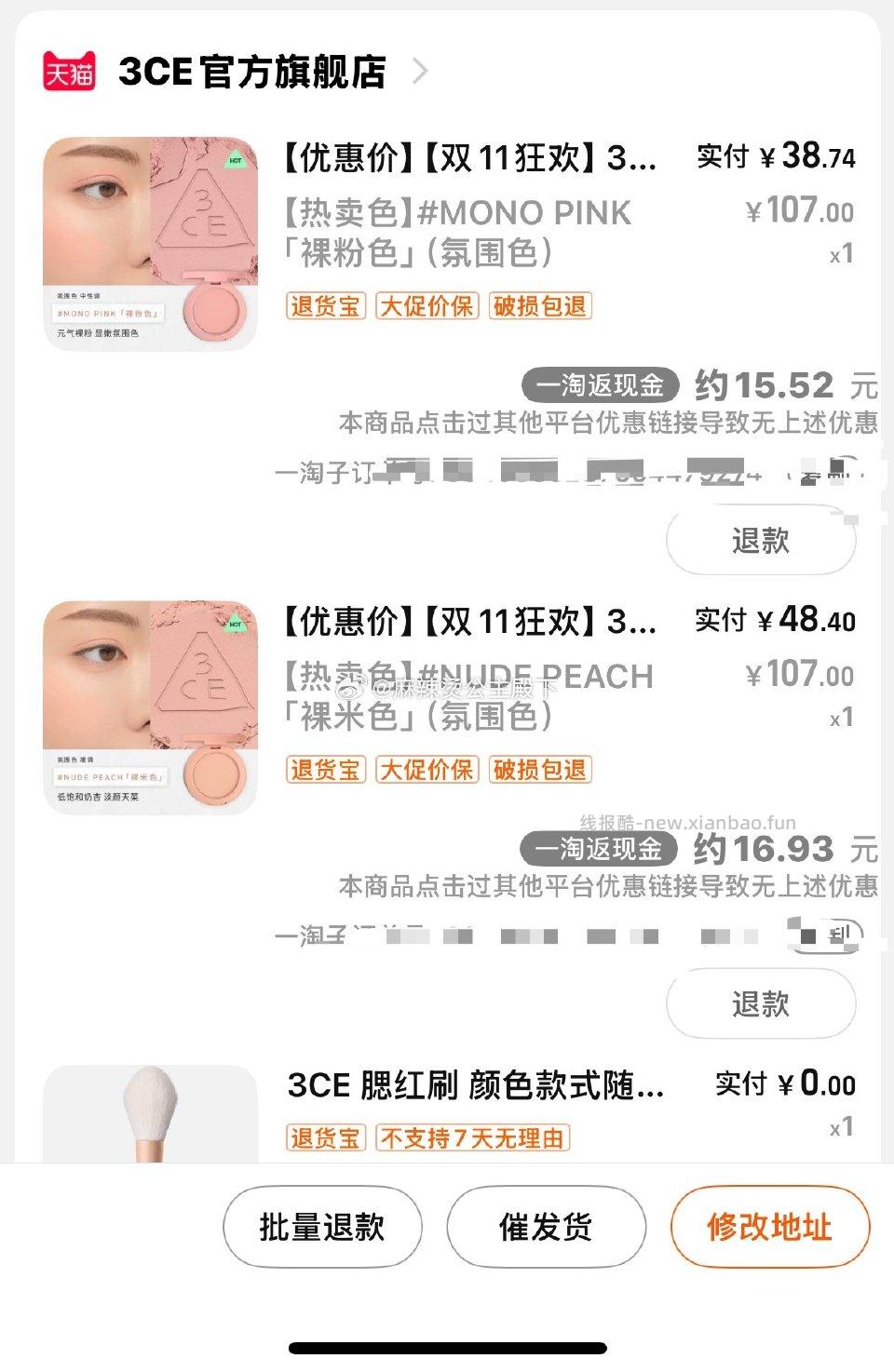Click the first 一淘返现金 cashback badge
Screen dimensions: 894x1372
click(x=599, y=383)
